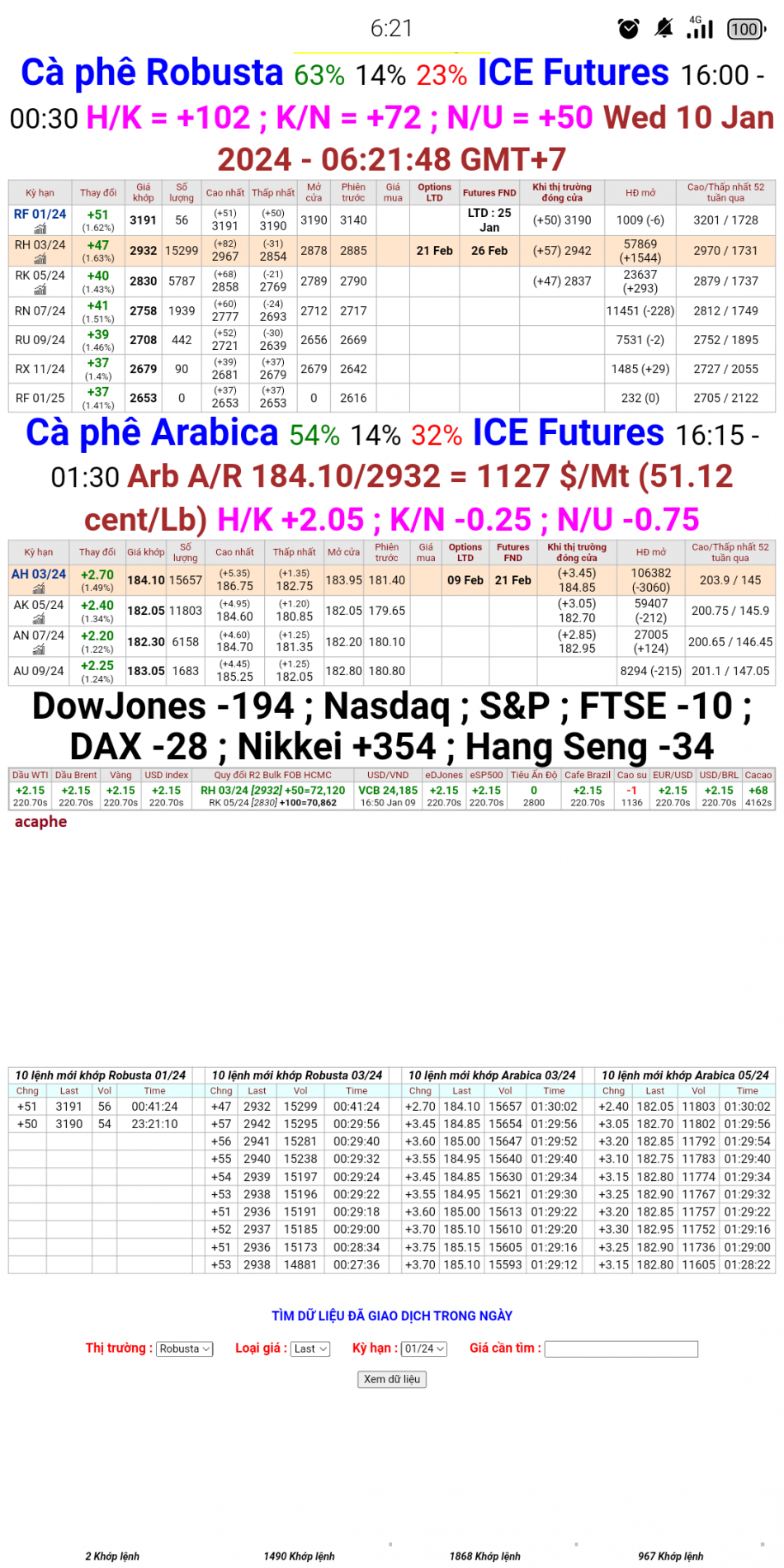Open the Loại giá dropdown showing Last
The image size is (784, 1568).
coord(309,1348)
